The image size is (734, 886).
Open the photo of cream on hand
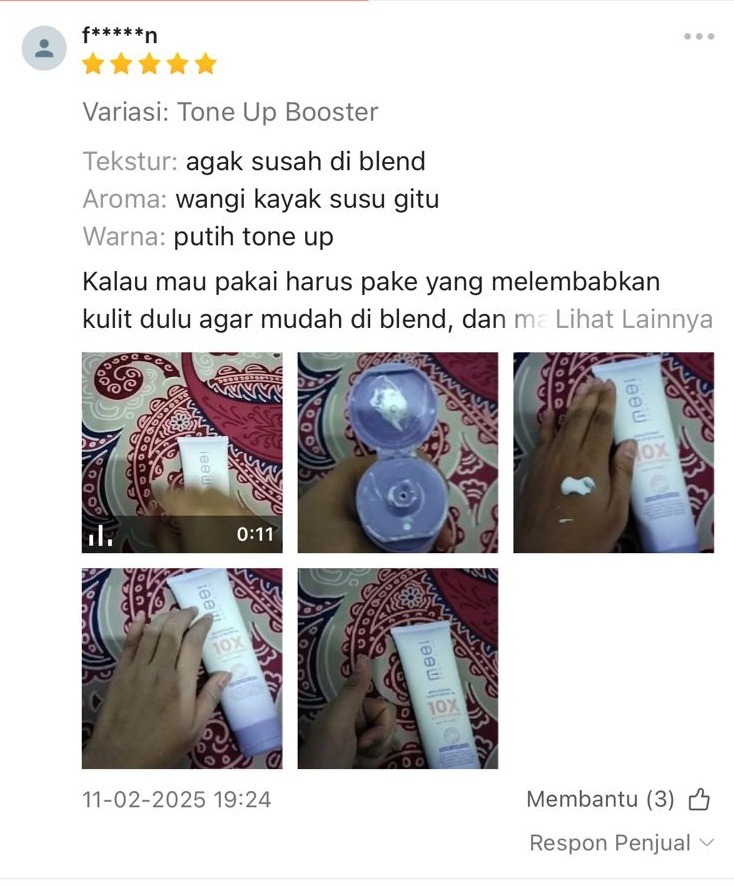click(x=613, y=452)
